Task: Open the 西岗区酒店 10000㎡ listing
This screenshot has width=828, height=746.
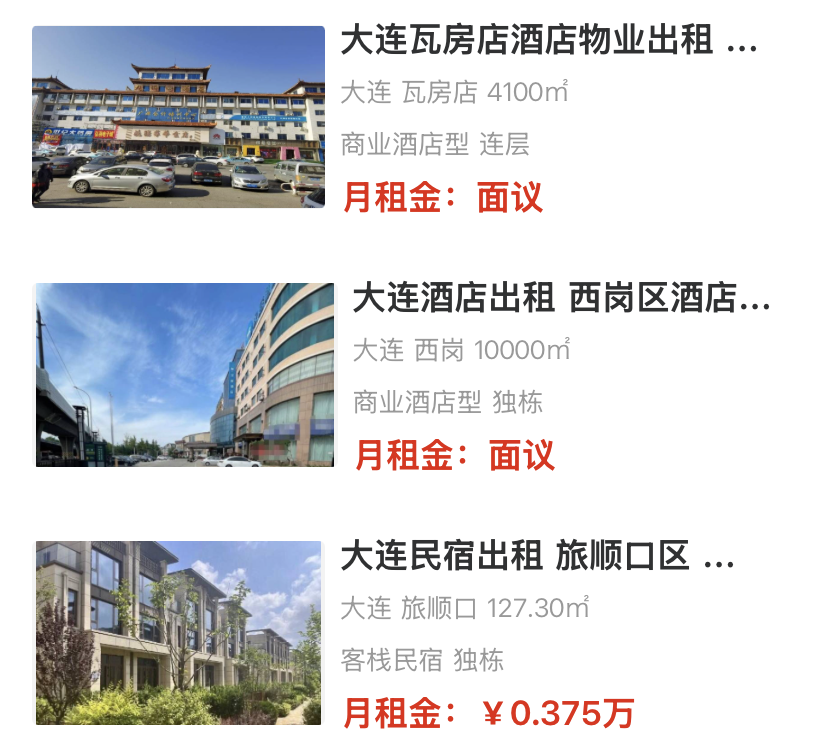Action: [560, 298]
